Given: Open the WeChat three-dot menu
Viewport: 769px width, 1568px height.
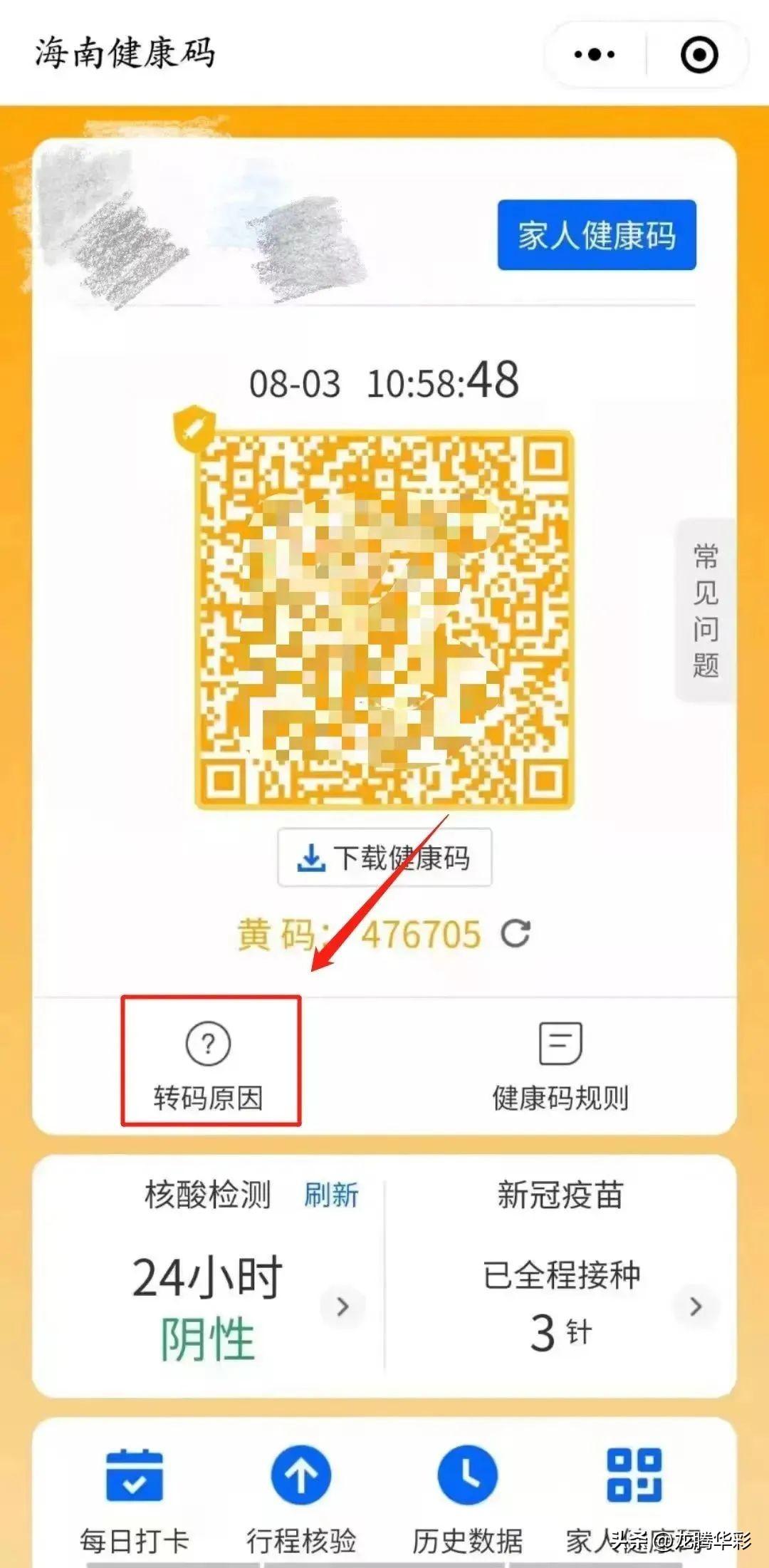Looking at the screenshot, I should 595,52.
